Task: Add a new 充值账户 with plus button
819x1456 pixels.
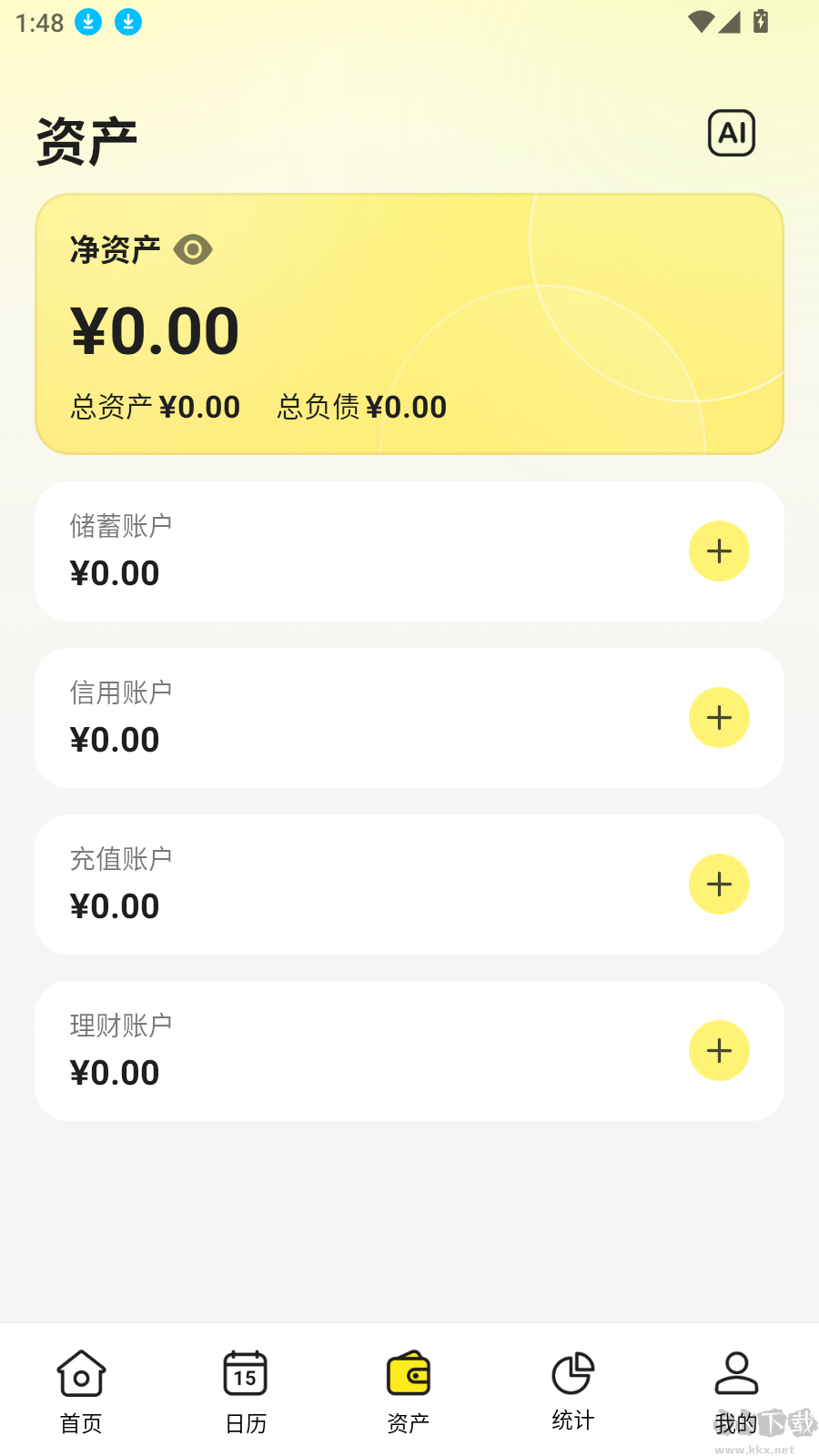Action: point(719,884)
